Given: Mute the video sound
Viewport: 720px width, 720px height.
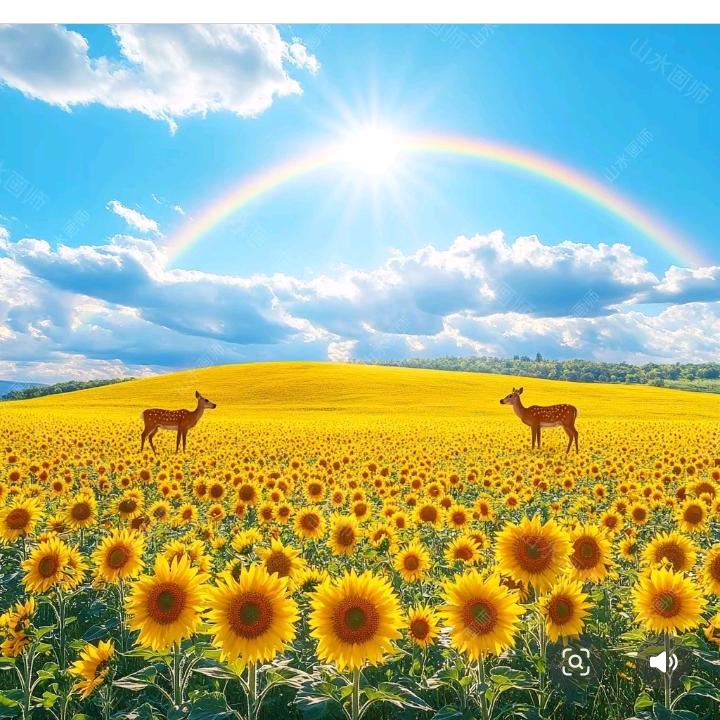Looking at the screenshot, I should pos(663,662).
